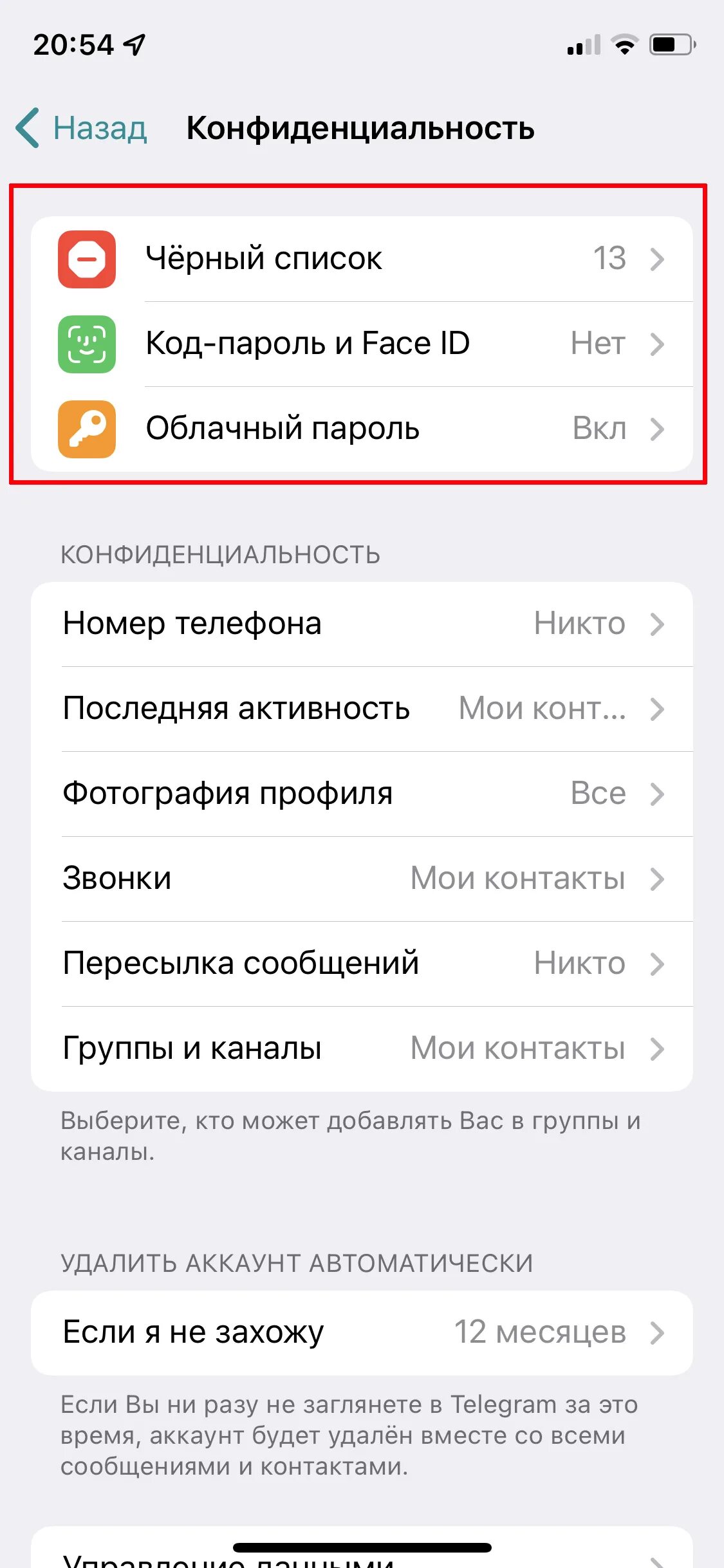
Task: Open Код-пароль и Face ID settings
Action: point(362,344)
